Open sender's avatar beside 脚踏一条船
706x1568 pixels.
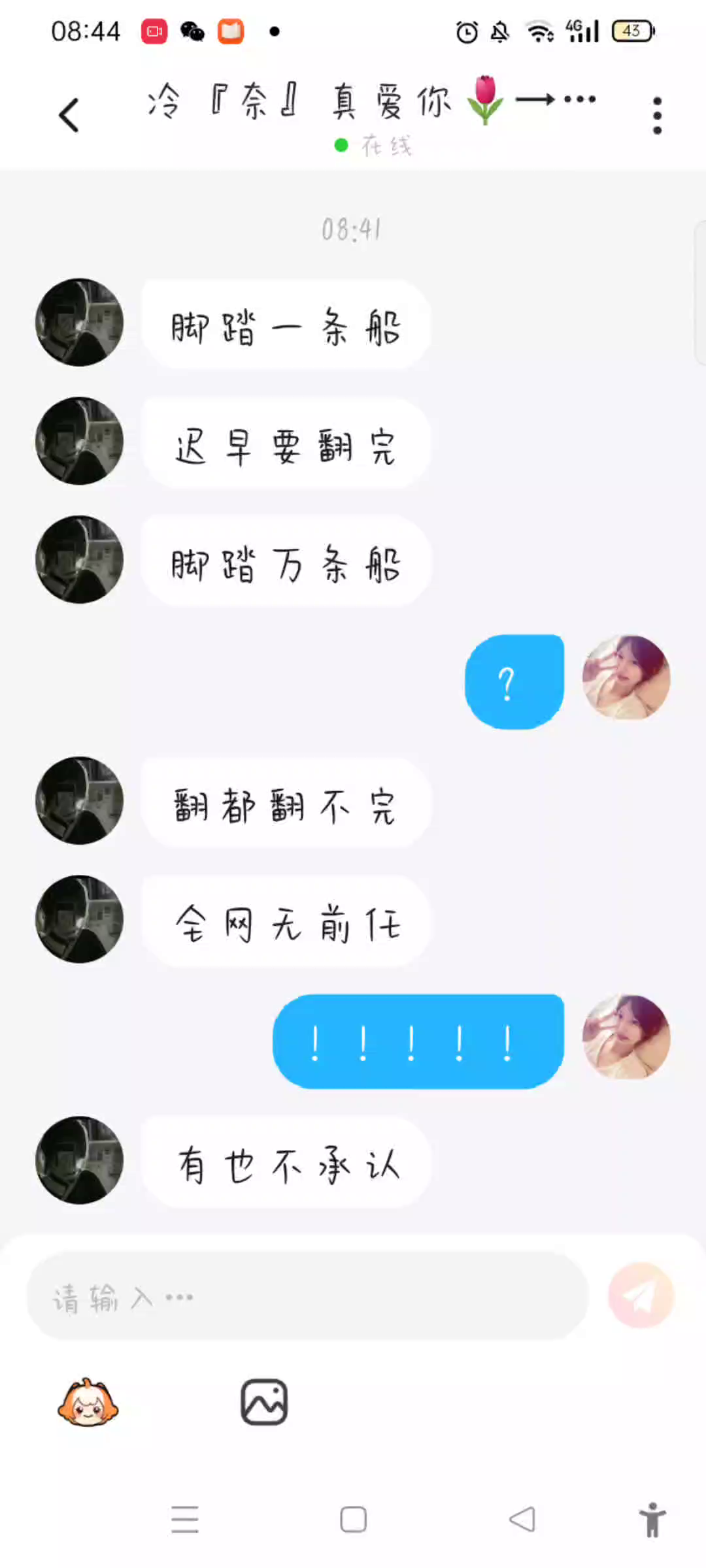coord(80,323)
